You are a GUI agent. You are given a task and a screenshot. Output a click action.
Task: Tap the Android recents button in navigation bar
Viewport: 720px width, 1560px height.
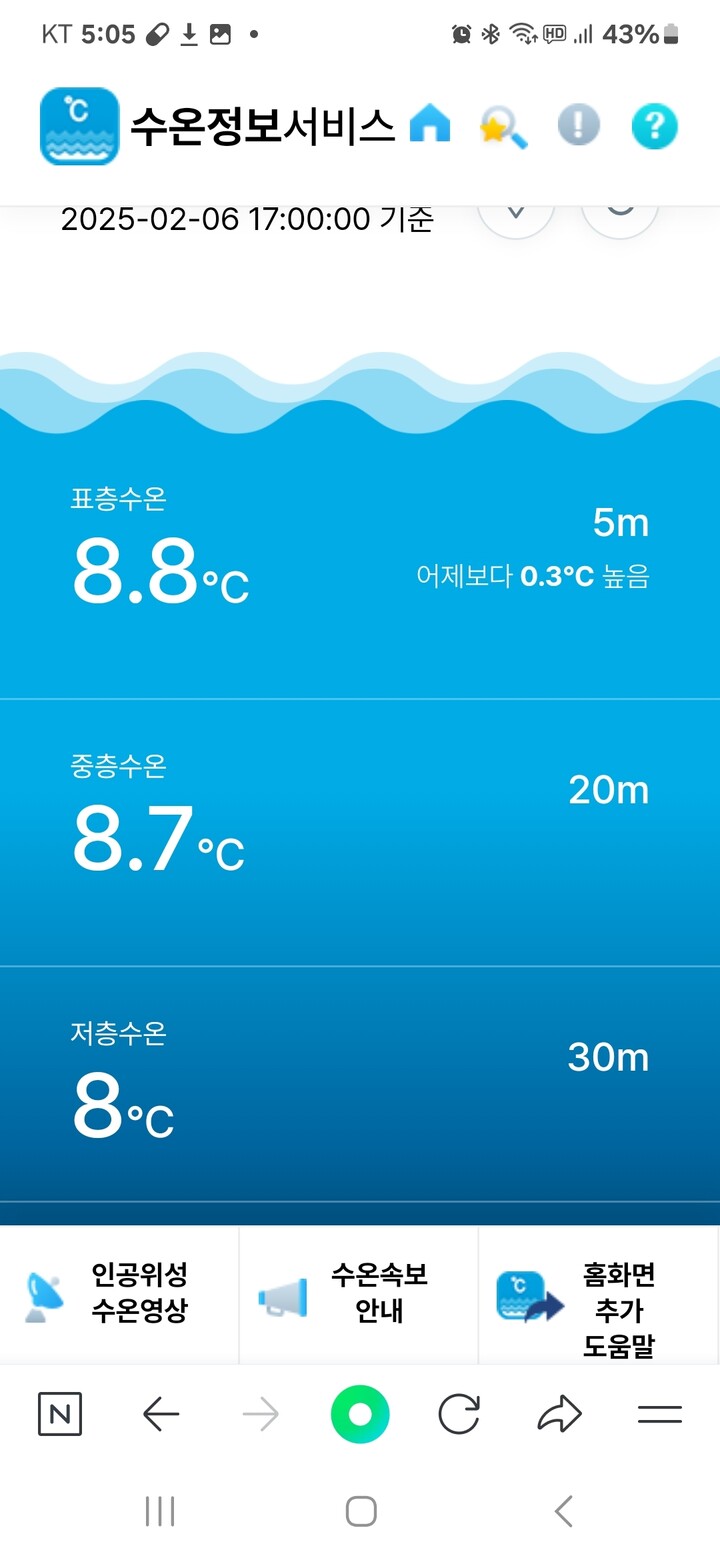(x=160, y=1512)
